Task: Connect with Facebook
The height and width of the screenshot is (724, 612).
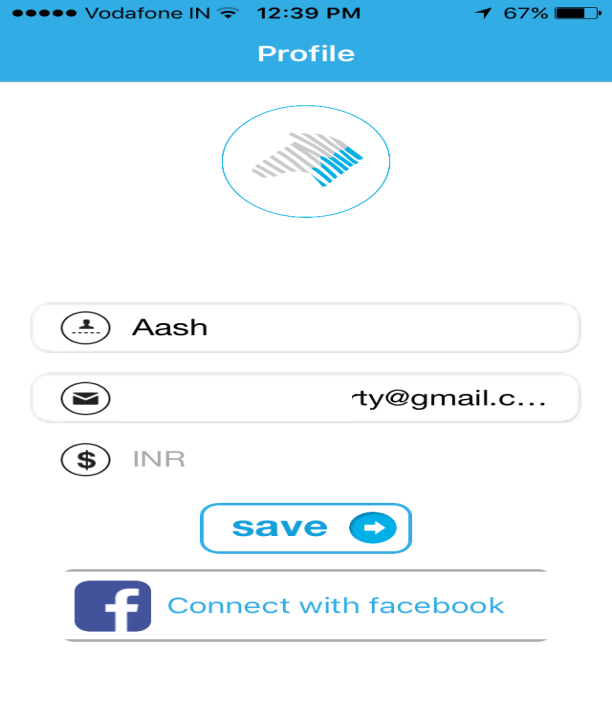Action: [x=306, y=606]
